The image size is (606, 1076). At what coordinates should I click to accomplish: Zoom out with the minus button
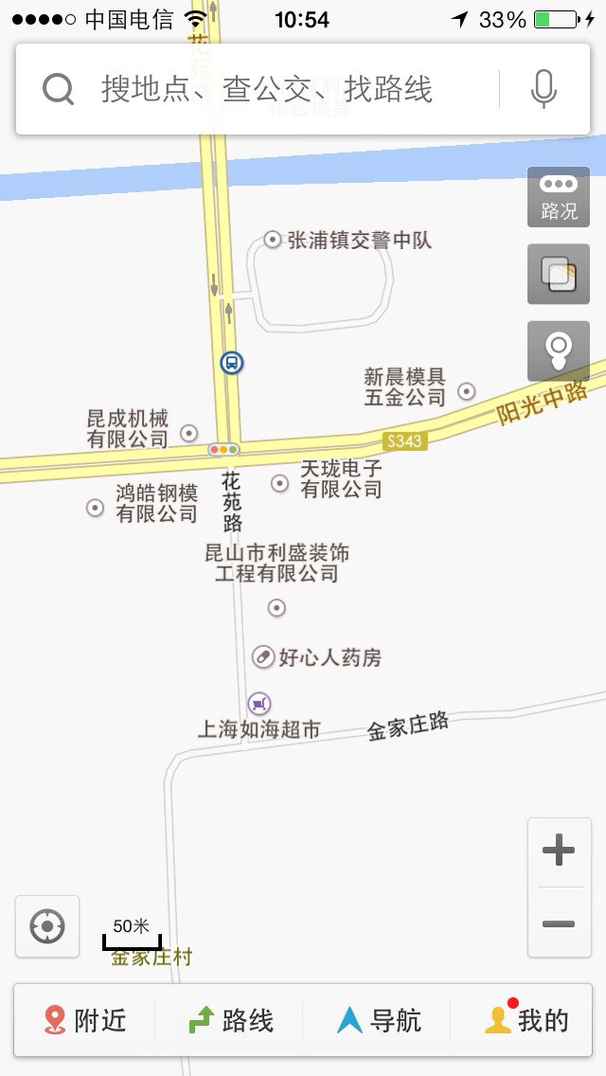[x=559, y=923]
